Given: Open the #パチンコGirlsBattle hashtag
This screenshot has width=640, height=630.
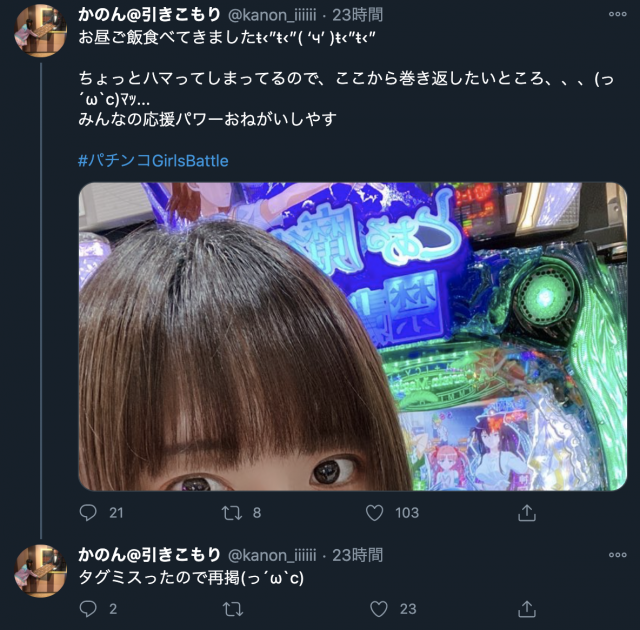Looking at the screenshot, I should (154, 160).
